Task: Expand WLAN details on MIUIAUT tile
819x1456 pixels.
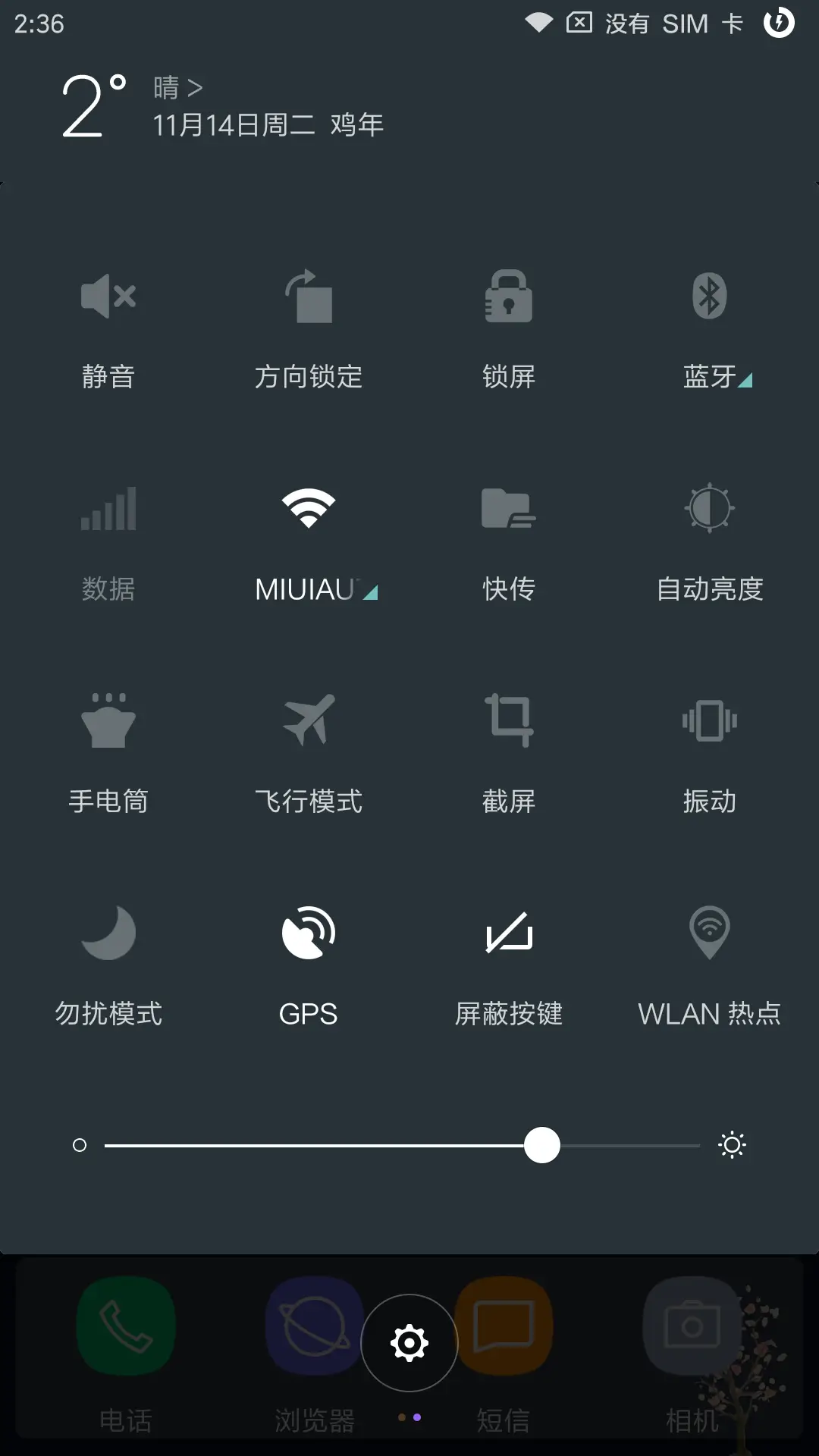Action: click(x=371, y=594)
